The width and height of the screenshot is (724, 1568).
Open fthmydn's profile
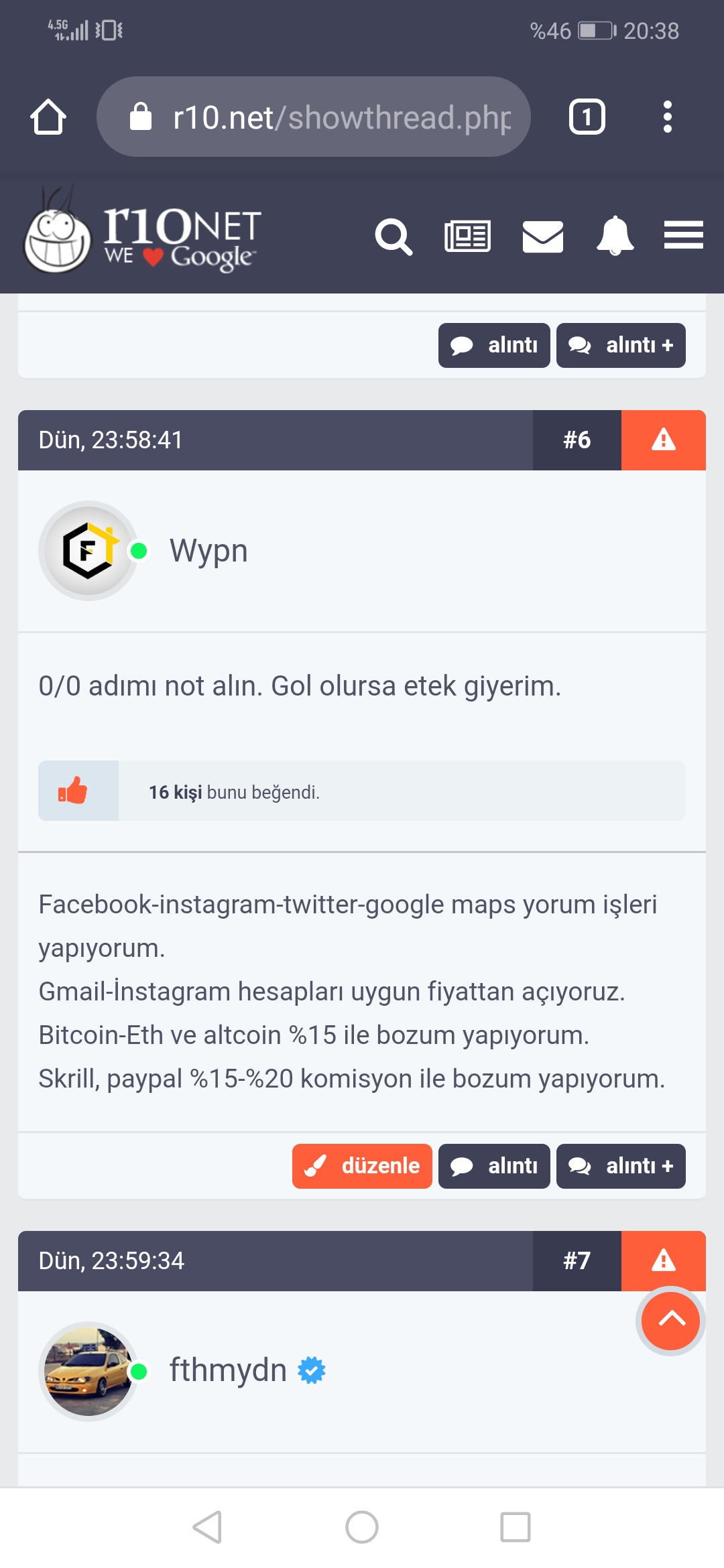point(228,1370)
